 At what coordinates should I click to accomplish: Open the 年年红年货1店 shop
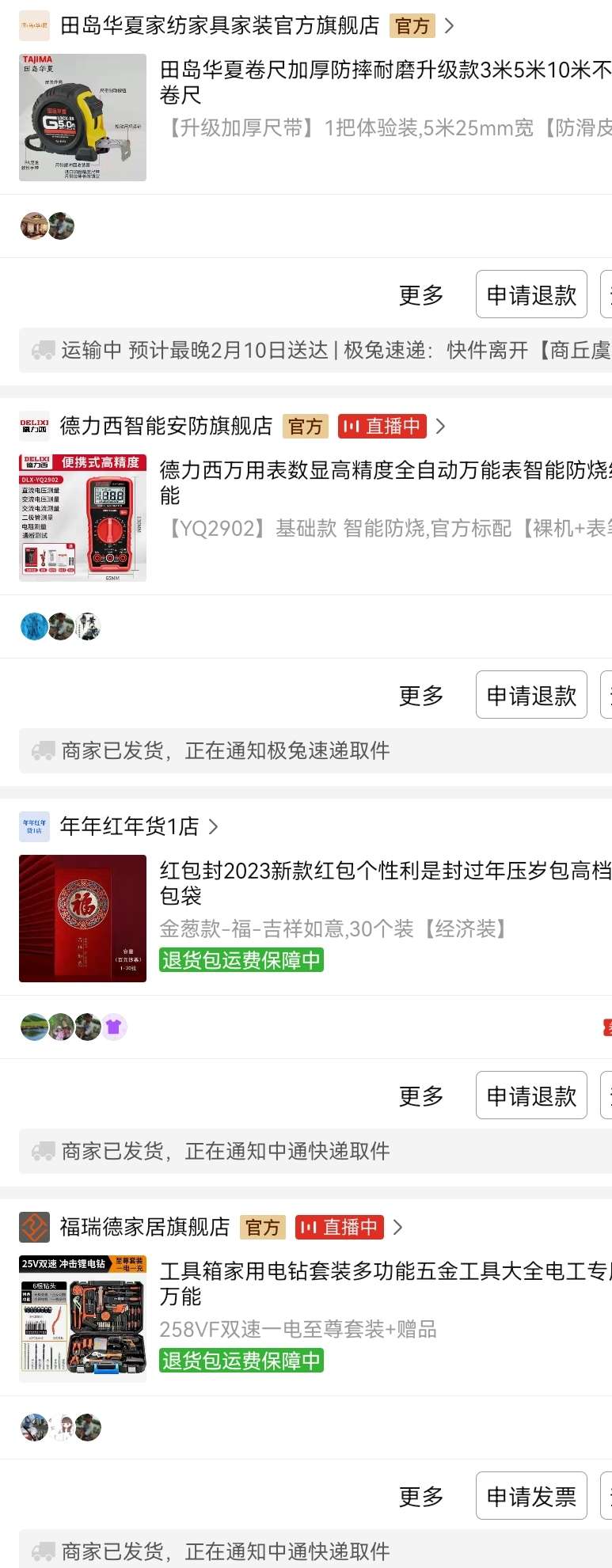point(129,827)
